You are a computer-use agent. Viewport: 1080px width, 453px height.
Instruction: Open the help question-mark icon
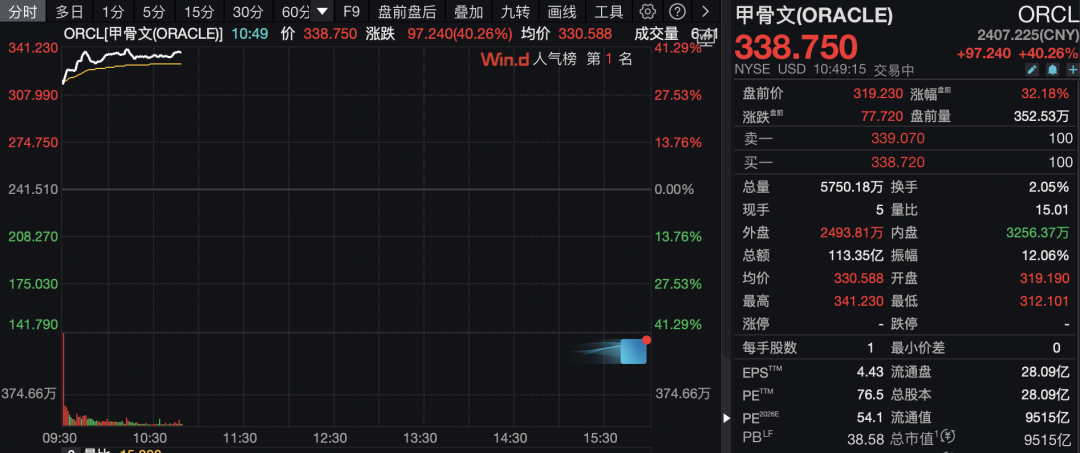(678, 12)
